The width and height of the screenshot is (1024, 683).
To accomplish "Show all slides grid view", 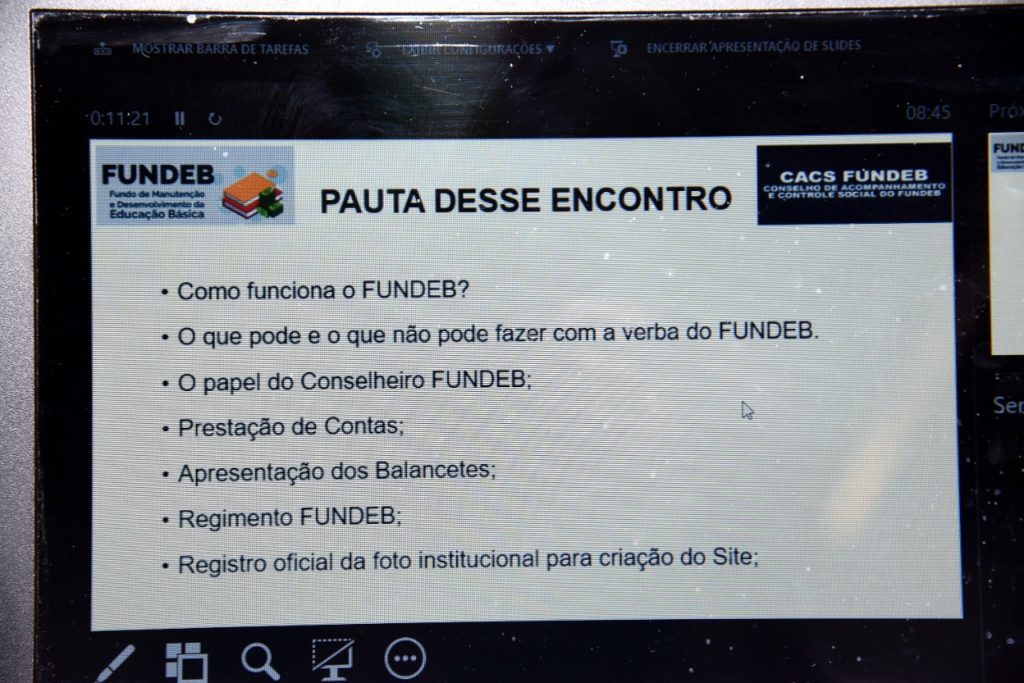I will [x=186, y=661].
